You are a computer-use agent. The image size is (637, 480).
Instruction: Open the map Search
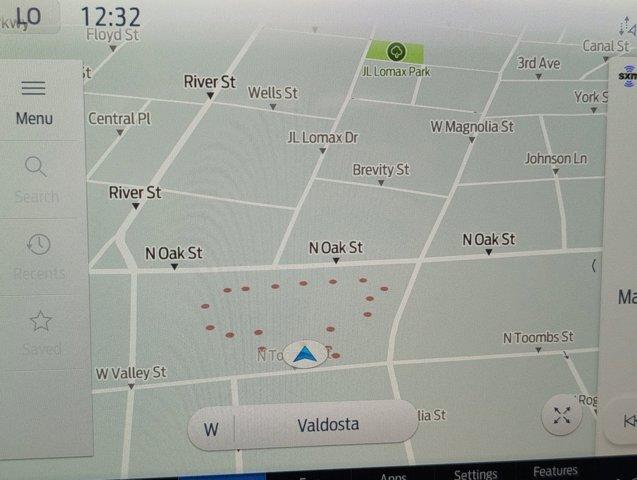pos(36,178)
